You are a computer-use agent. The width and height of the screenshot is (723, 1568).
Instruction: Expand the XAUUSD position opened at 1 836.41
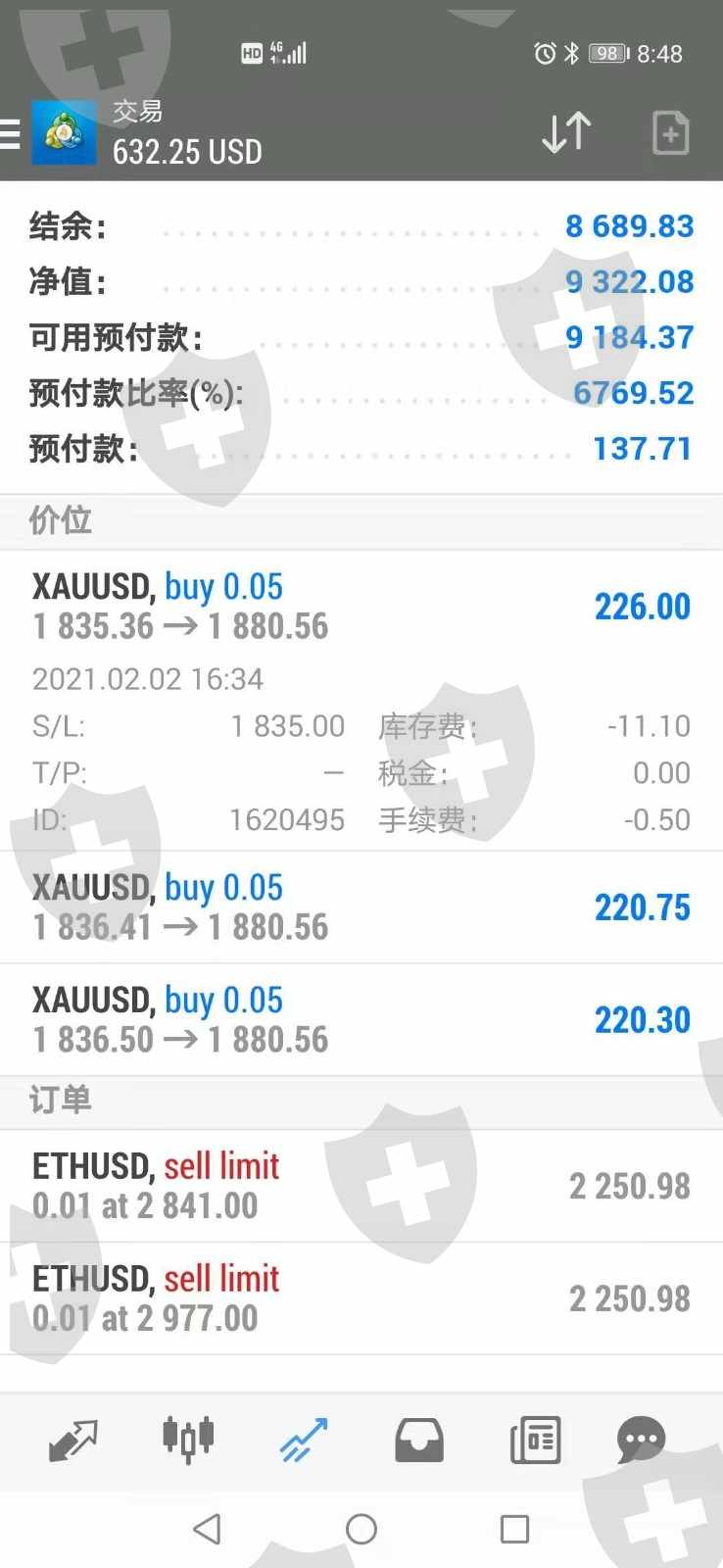click(361, 907)
